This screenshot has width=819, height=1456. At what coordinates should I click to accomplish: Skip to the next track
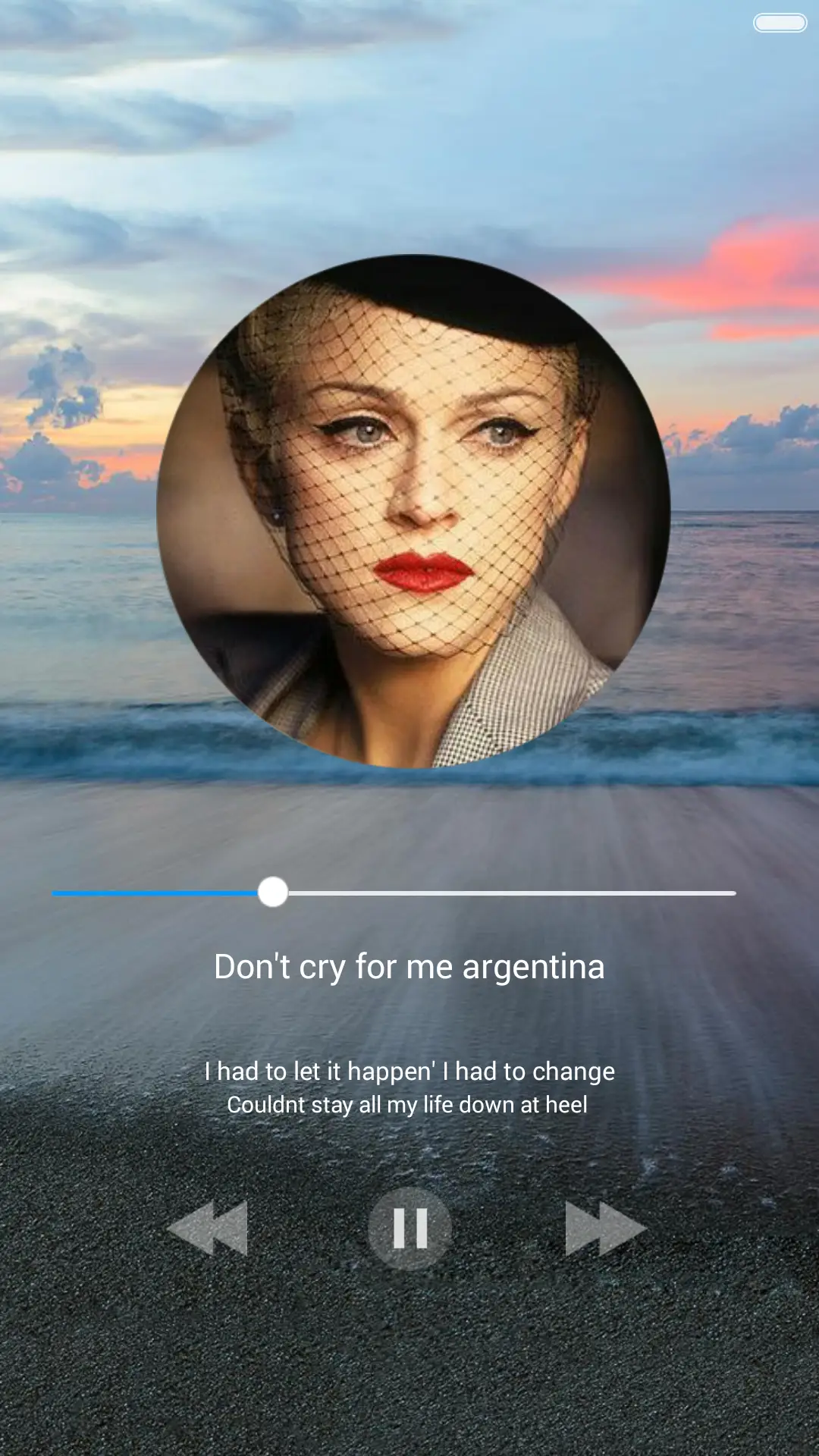coord(604,1228)
